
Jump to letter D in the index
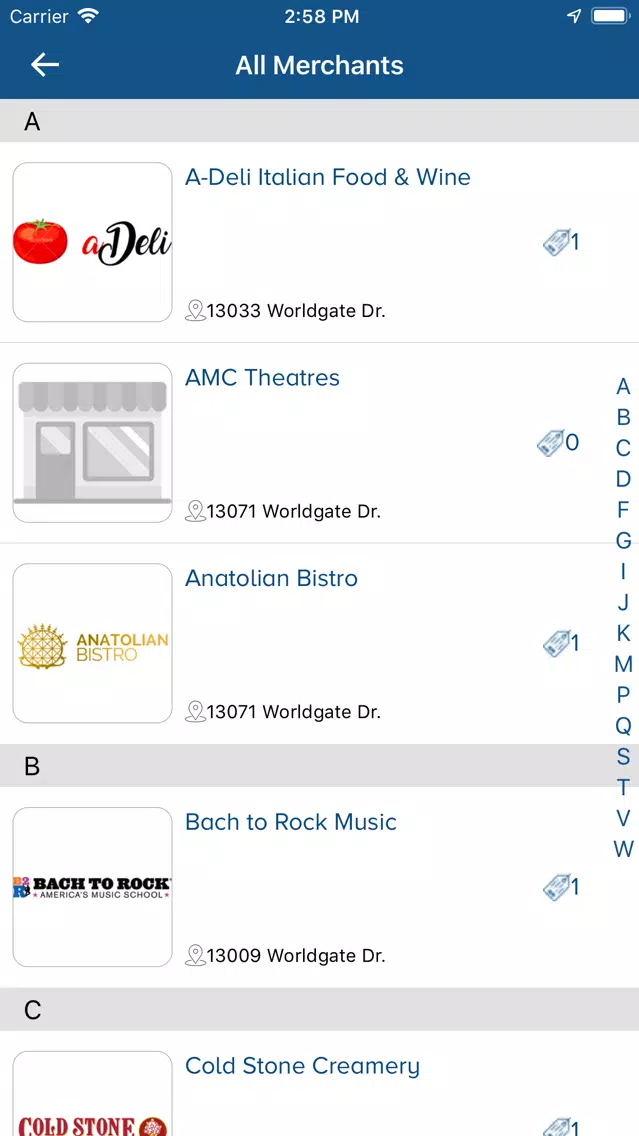623,479
